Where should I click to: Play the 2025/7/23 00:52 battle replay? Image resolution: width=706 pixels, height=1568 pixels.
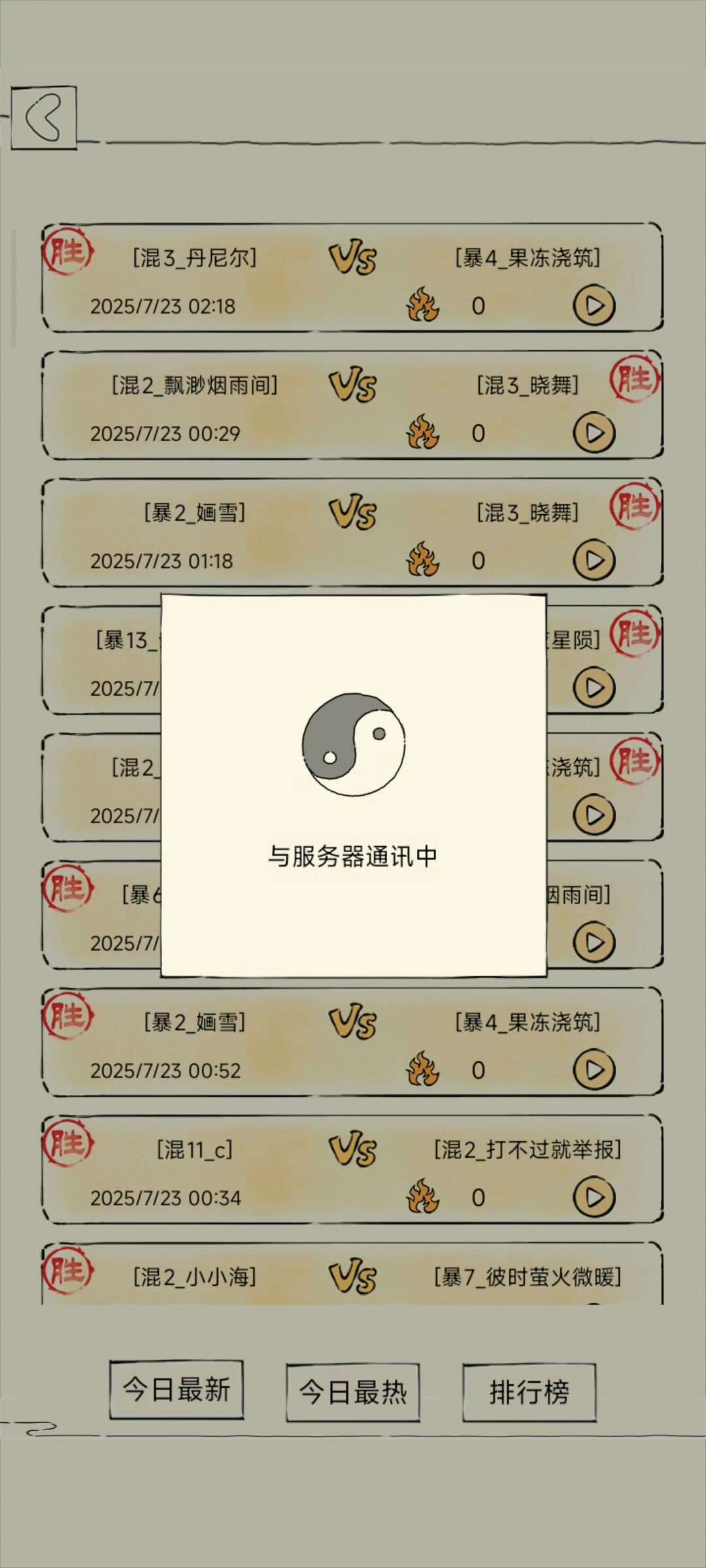point(594,1070)
